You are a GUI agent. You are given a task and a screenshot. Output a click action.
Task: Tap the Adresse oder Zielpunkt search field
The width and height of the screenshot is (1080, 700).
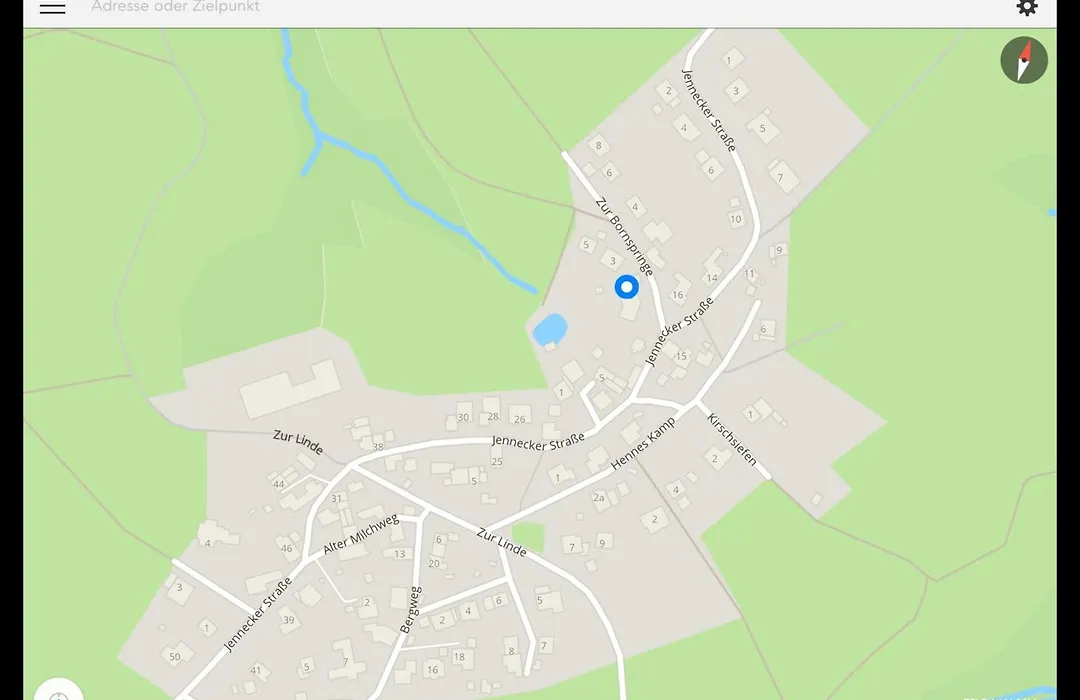tap(400, 8)
